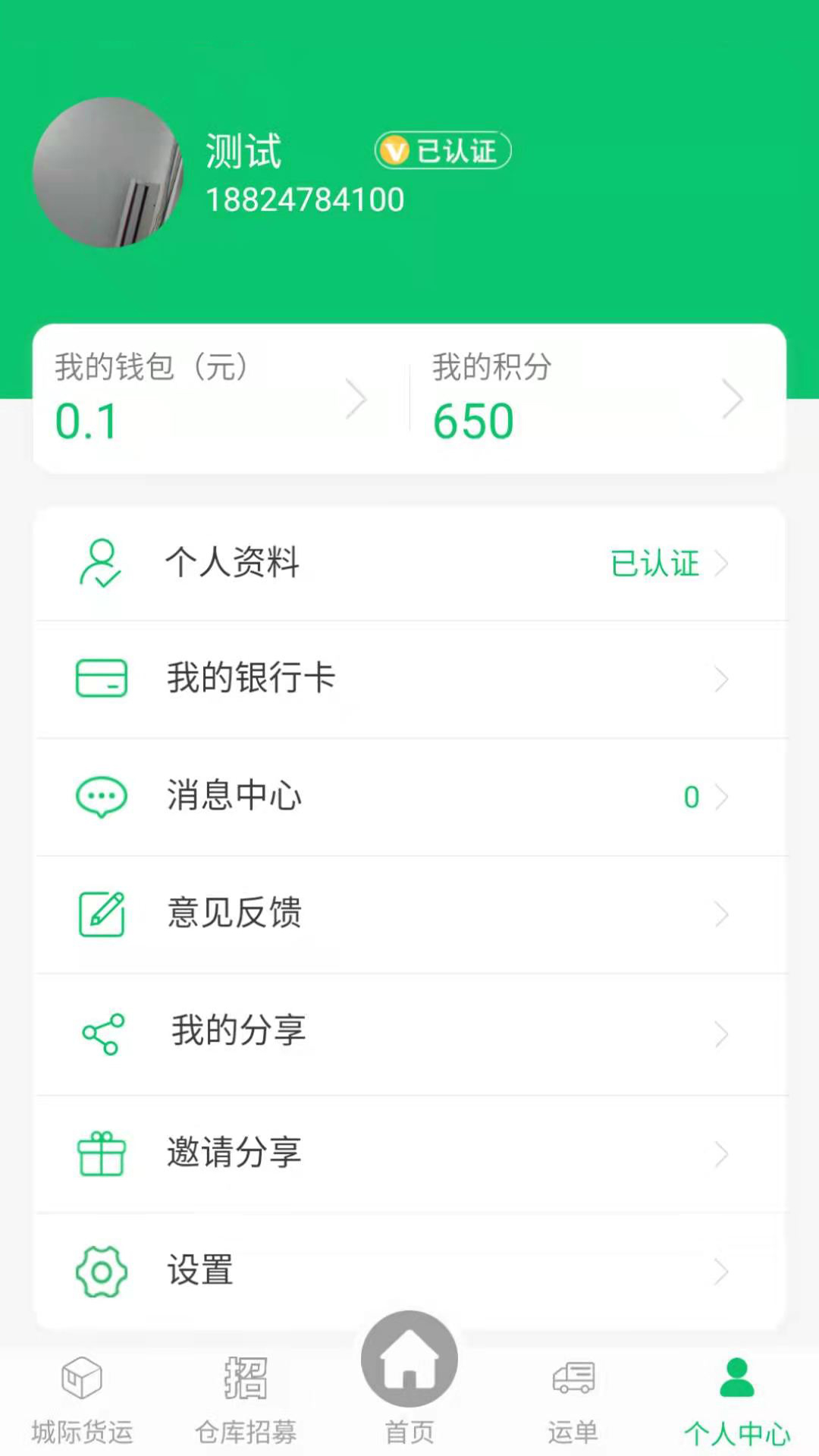
Task: Switch to the 运单 tab
Action: (573, 1400)
